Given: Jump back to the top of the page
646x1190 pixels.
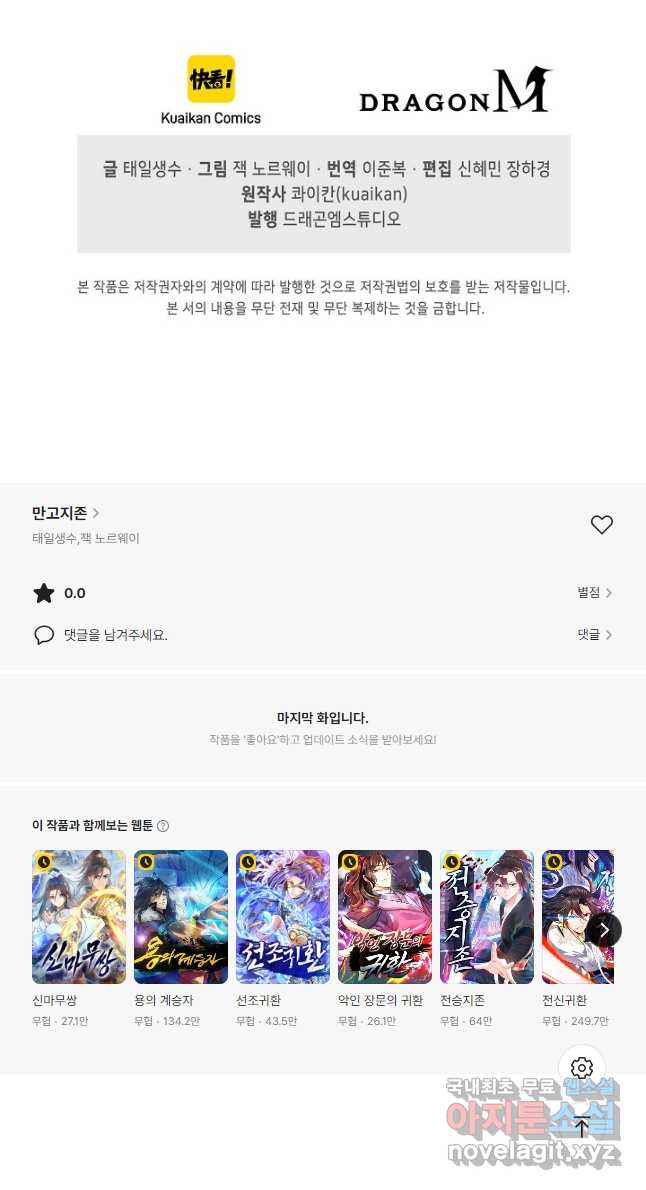Looking at the screenshot, I should pos(582,1127).
